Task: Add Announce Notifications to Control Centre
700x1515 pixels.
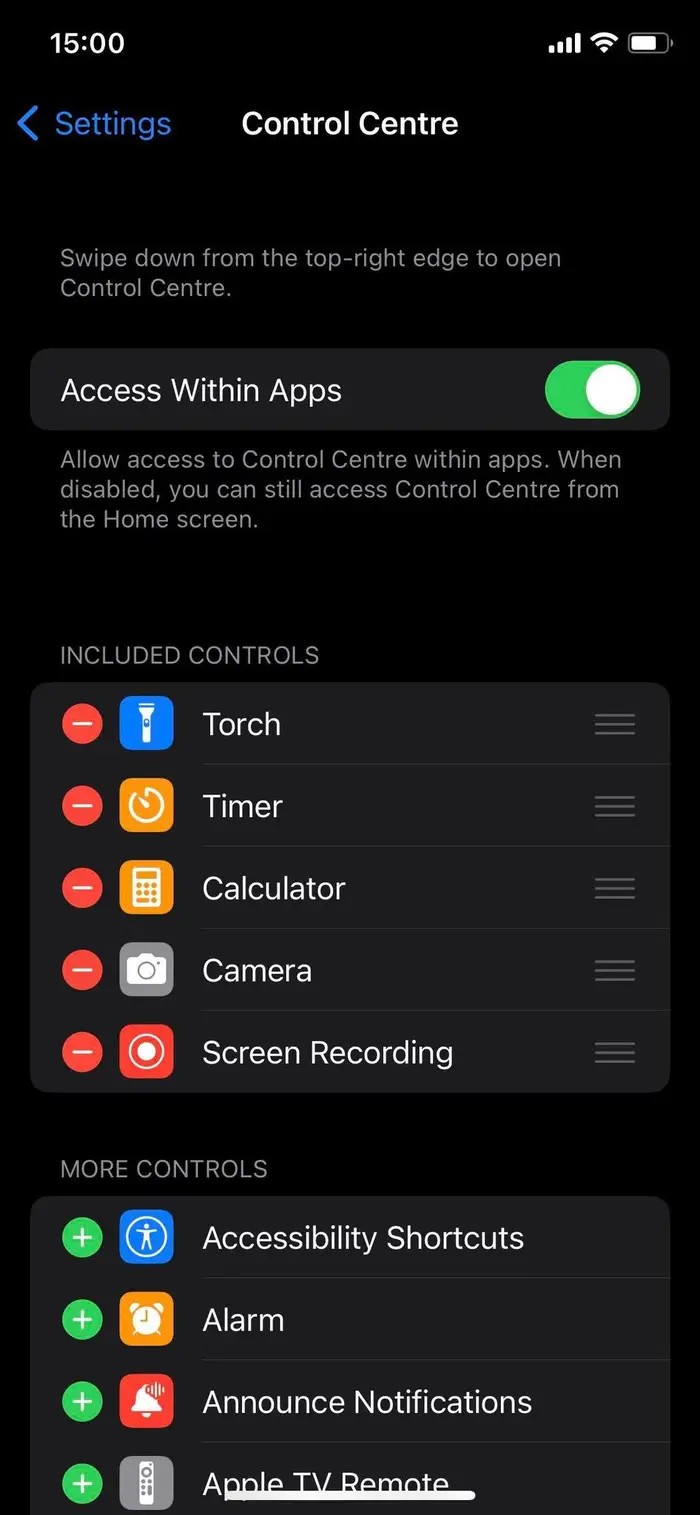Action: (82, 1402)
